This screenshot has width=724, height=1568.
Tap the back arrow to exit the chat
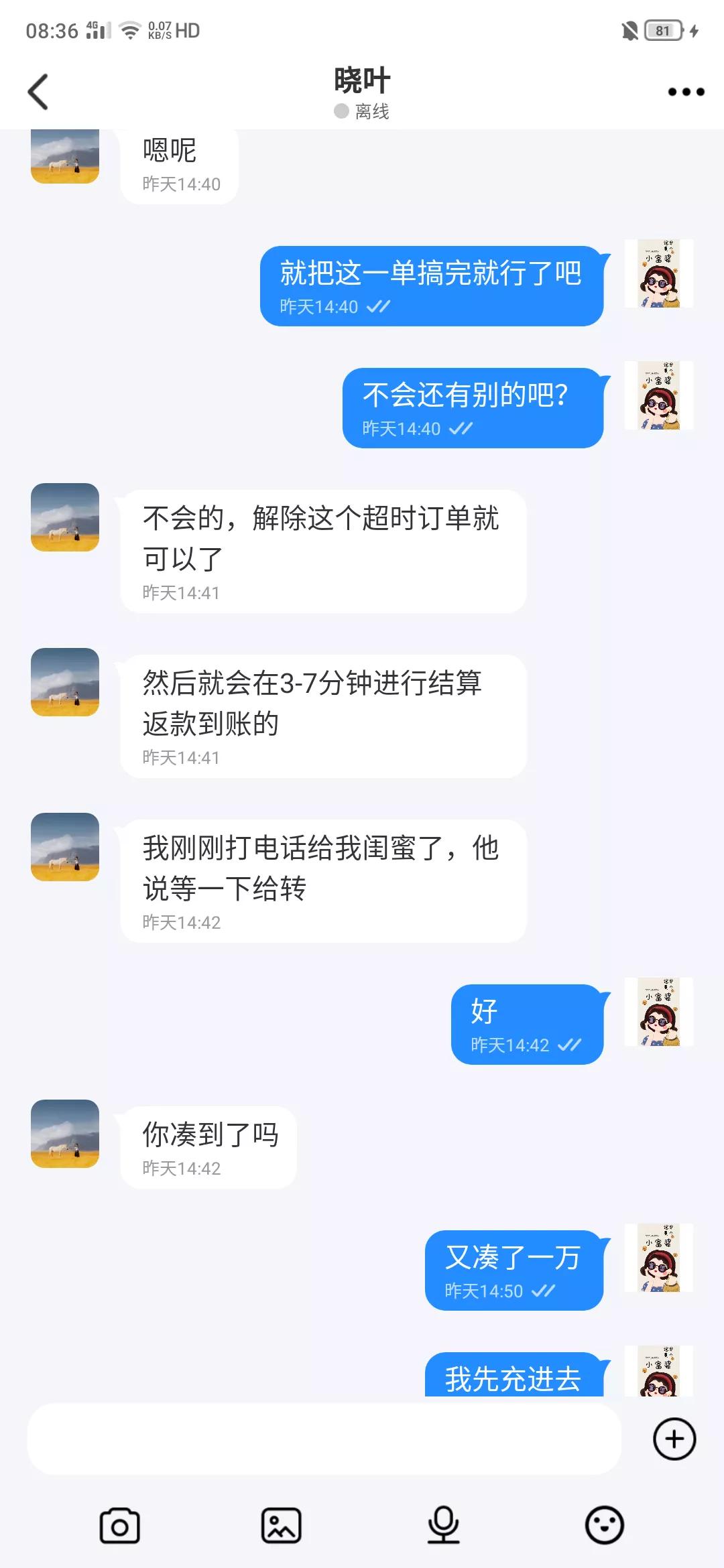click(x=38, y=90)
